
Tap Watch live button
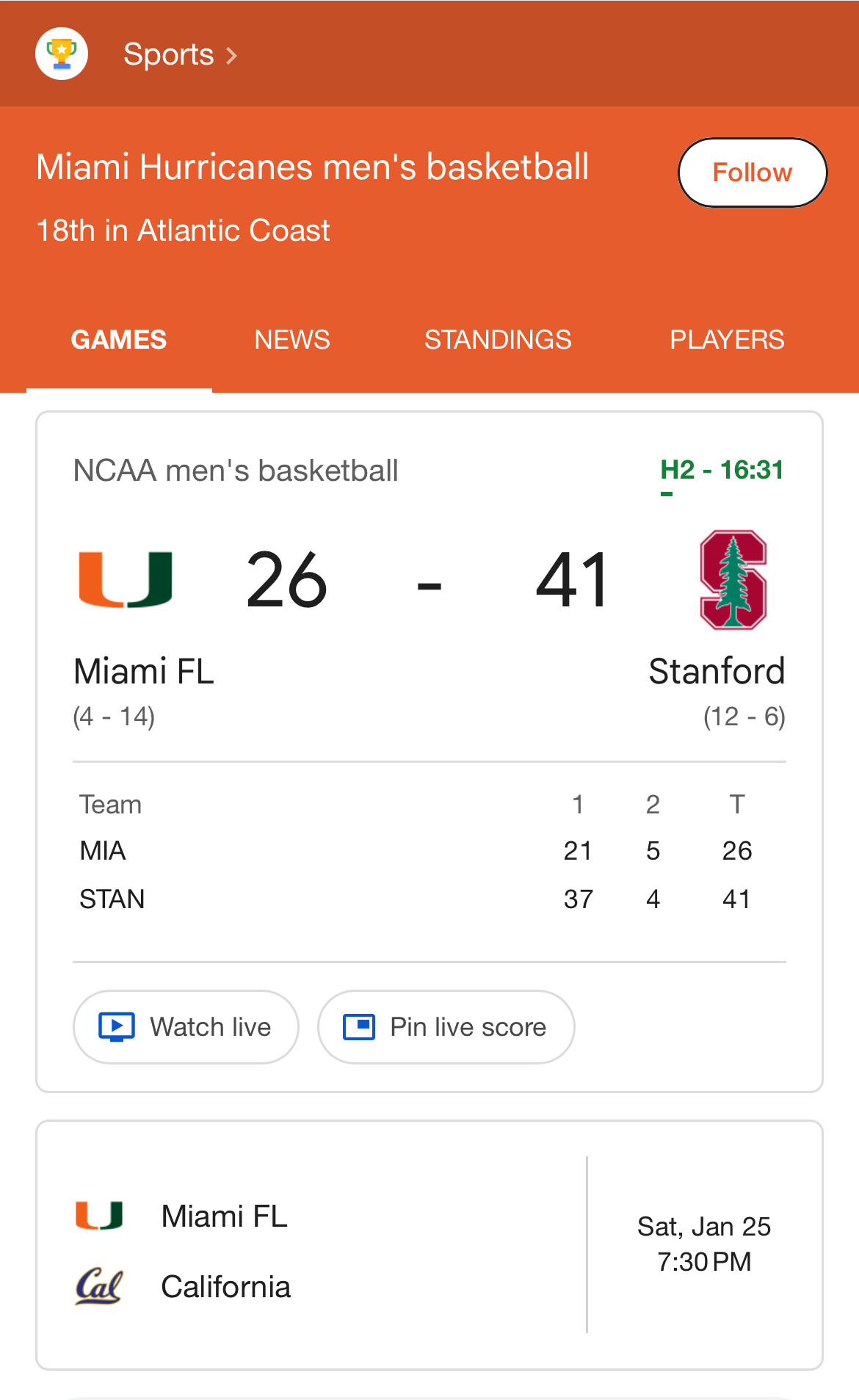click(186, 1026)
